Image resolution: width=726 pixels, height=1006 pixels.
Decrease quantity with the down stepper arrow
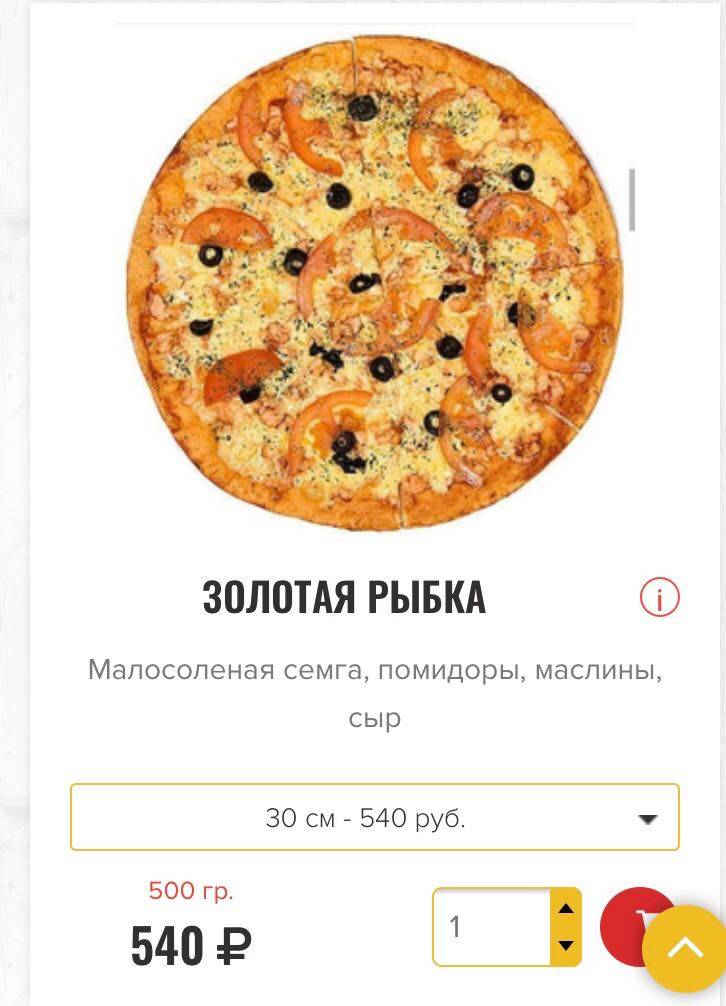(565, 944)
